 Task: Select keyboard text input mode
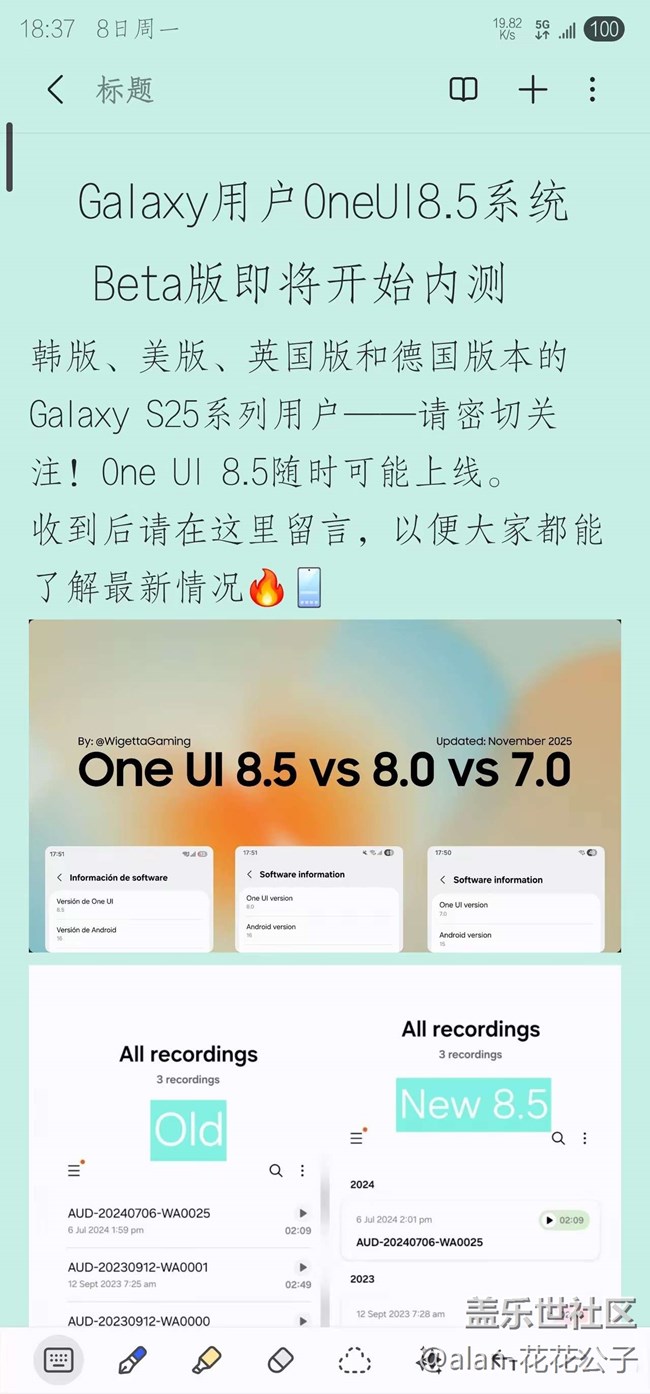[58, 1359]
